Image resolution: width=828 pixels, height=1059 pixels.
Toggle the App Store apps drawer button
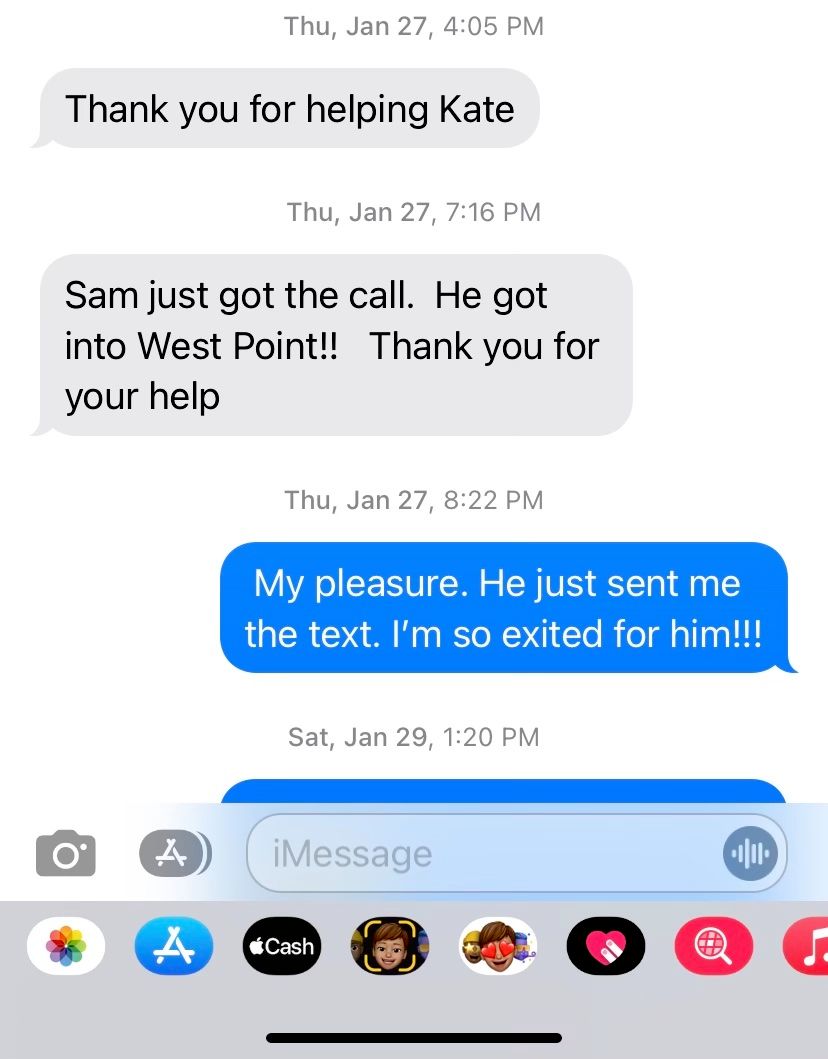tap(174, 853)
